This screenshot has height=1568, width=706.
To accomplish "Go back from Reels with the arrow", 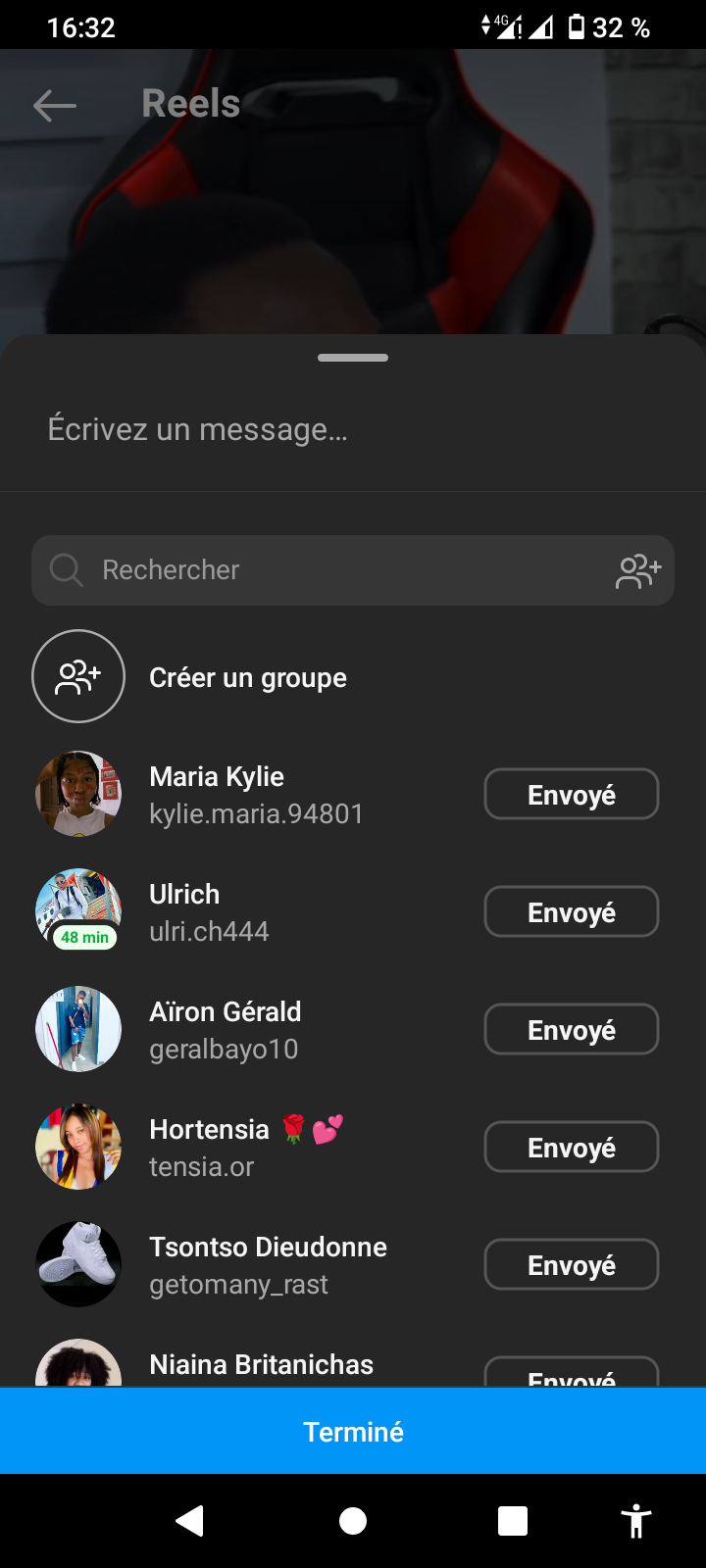I will 55,105.
